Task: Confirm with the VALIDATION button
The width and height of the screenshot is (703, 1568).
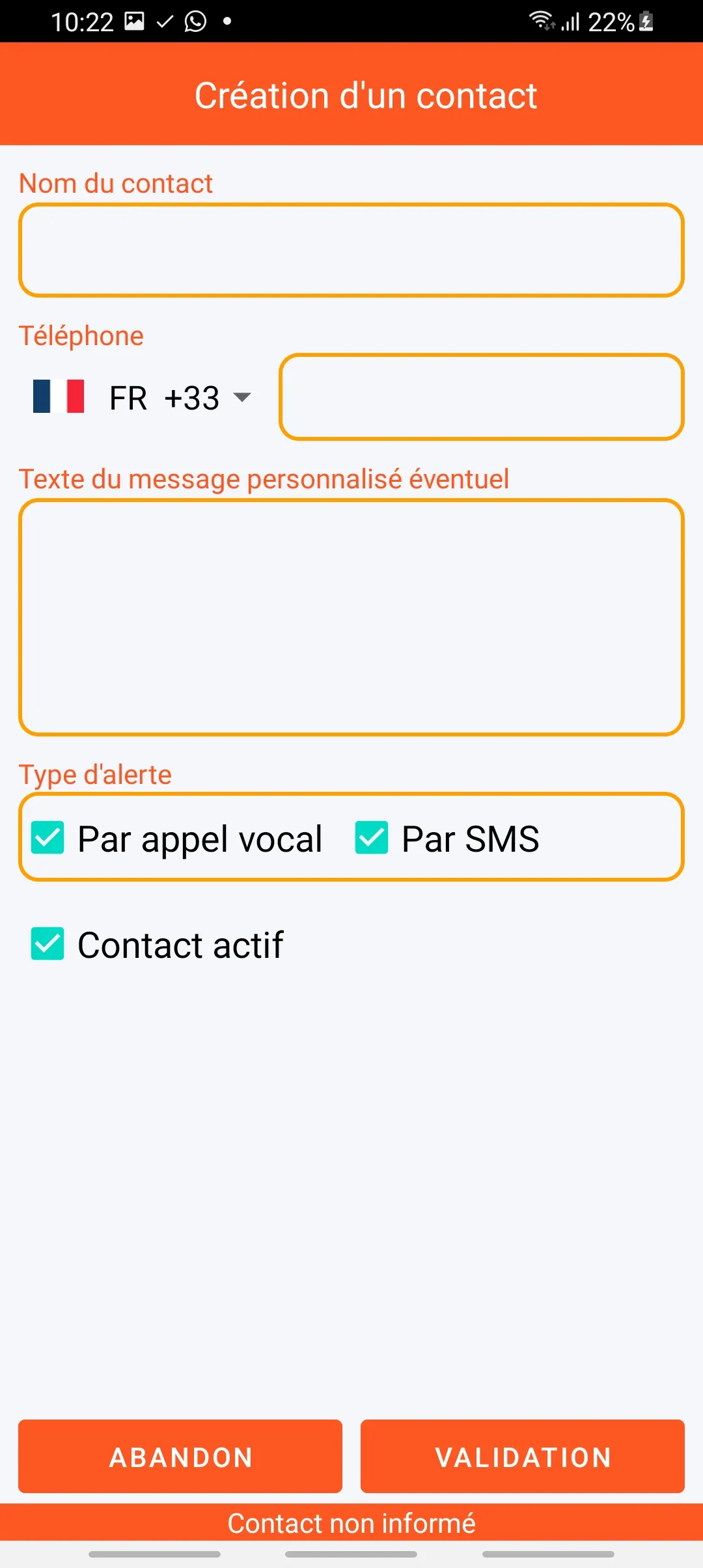Action: (523, 1457)
